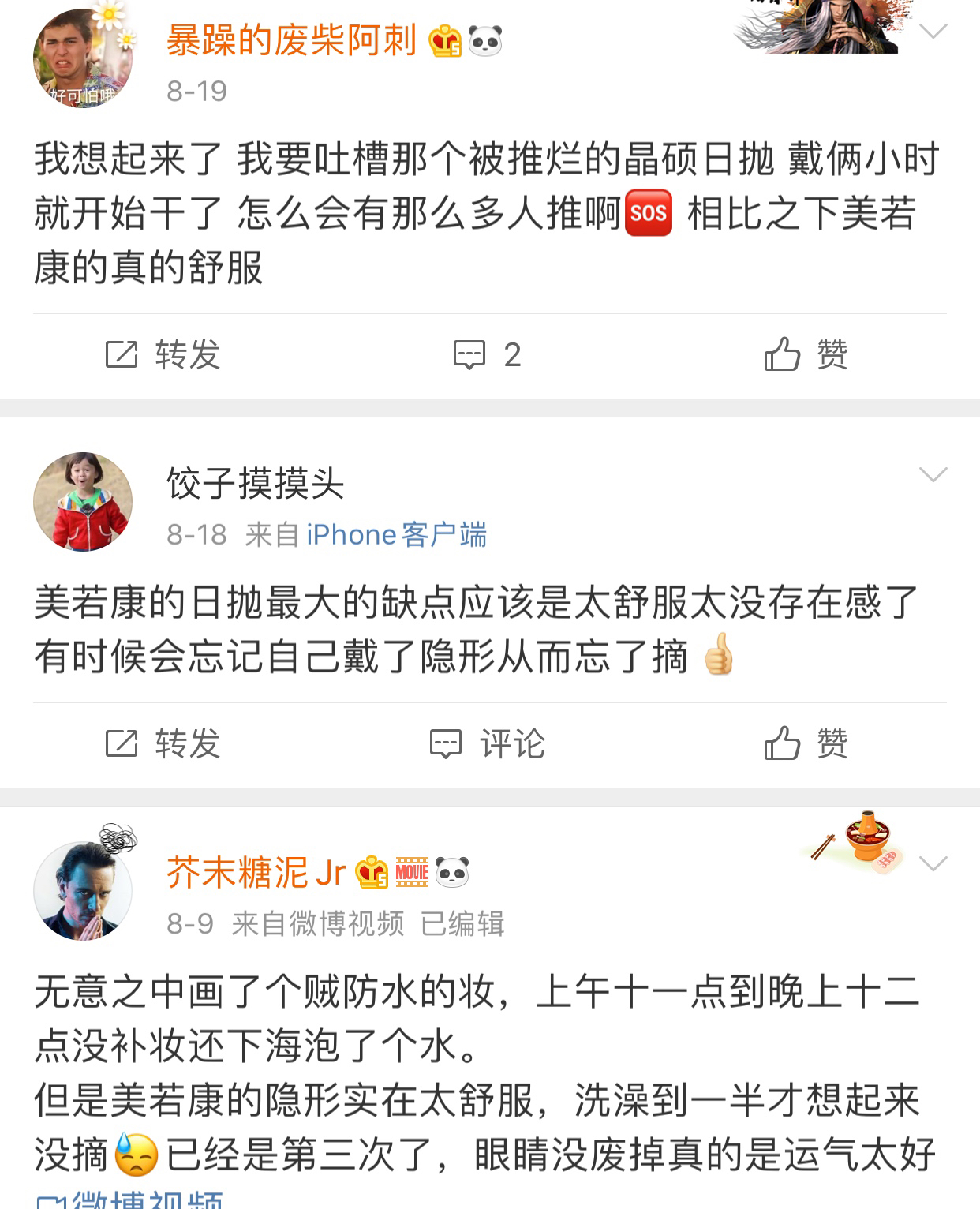Open username 芥末糖泥 Jr
Image resolution: width=980 pixels, height=1209 pixels.
256,873
